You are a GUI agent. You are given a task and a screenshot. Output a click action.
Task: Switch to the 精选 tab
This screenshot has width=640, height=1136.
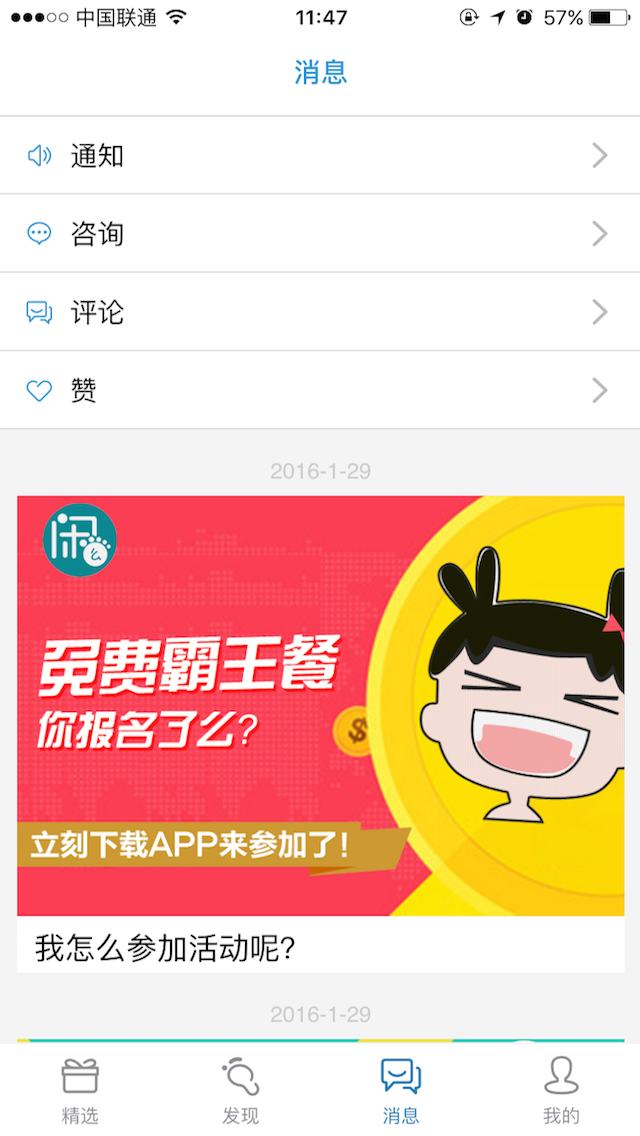click(80, 1090)
